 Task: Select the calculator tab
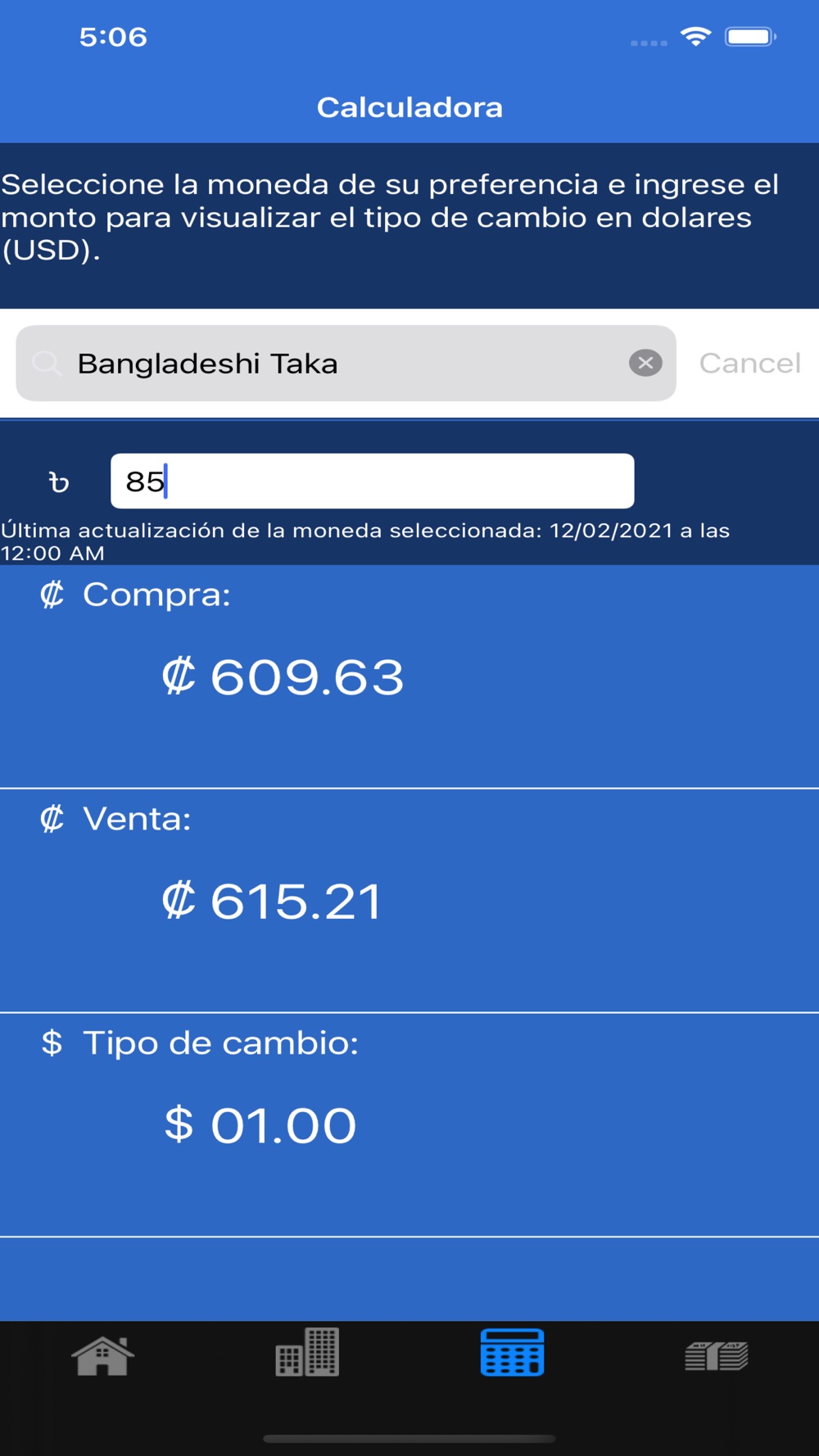pos(512,1352)
